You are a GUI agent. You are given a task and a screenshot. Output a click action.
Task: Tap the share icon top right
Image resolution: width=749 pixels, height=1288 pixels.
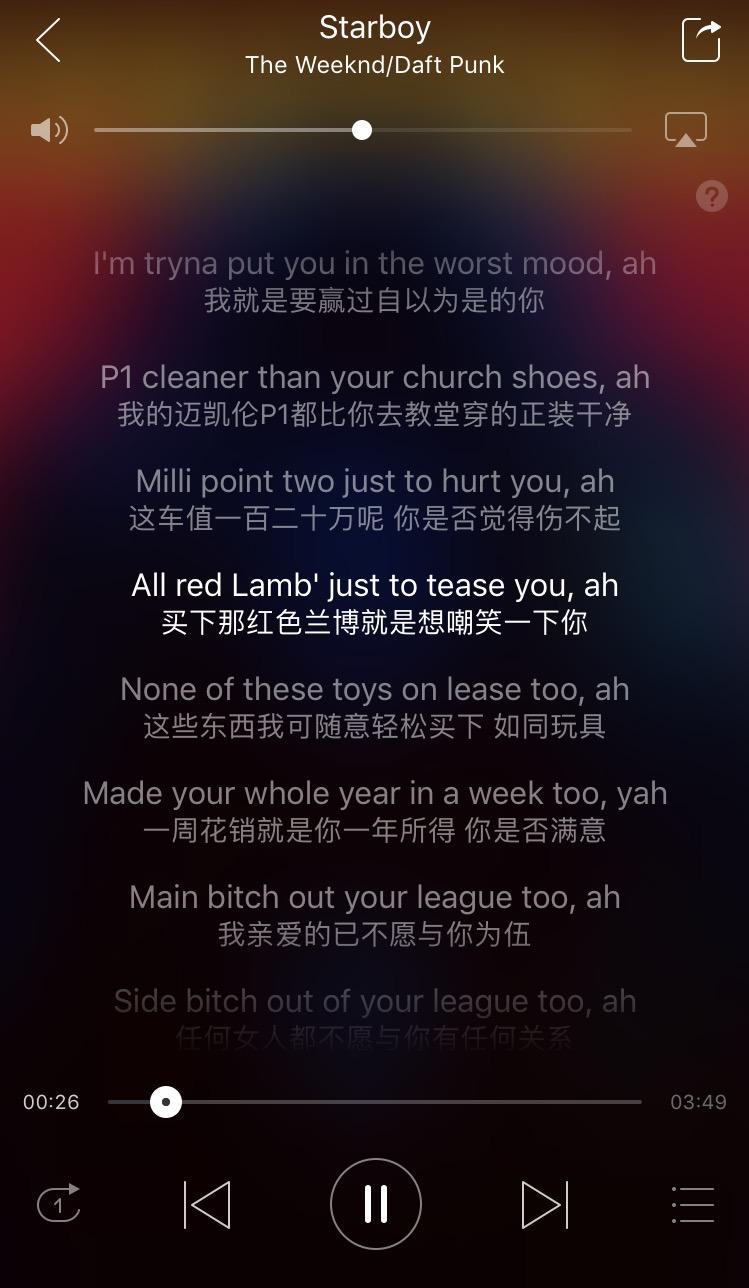[703, 41]
